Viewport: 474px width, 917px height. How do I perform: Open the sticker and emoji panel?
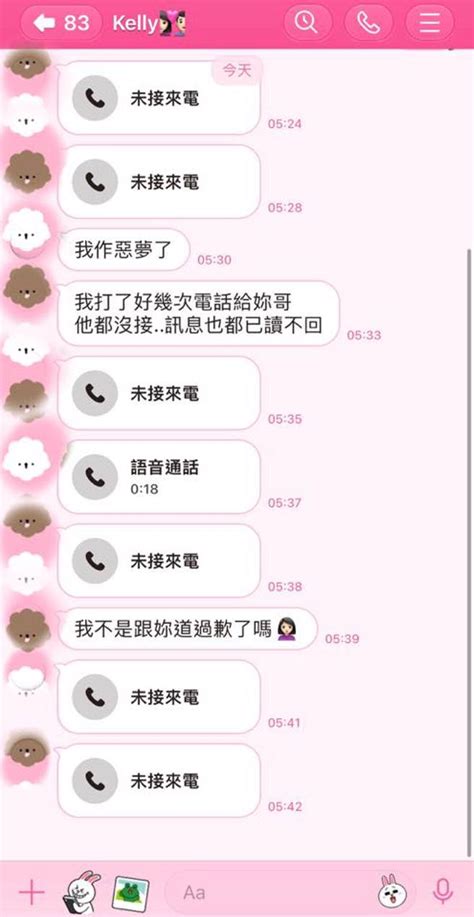click(x=392, y=892)
